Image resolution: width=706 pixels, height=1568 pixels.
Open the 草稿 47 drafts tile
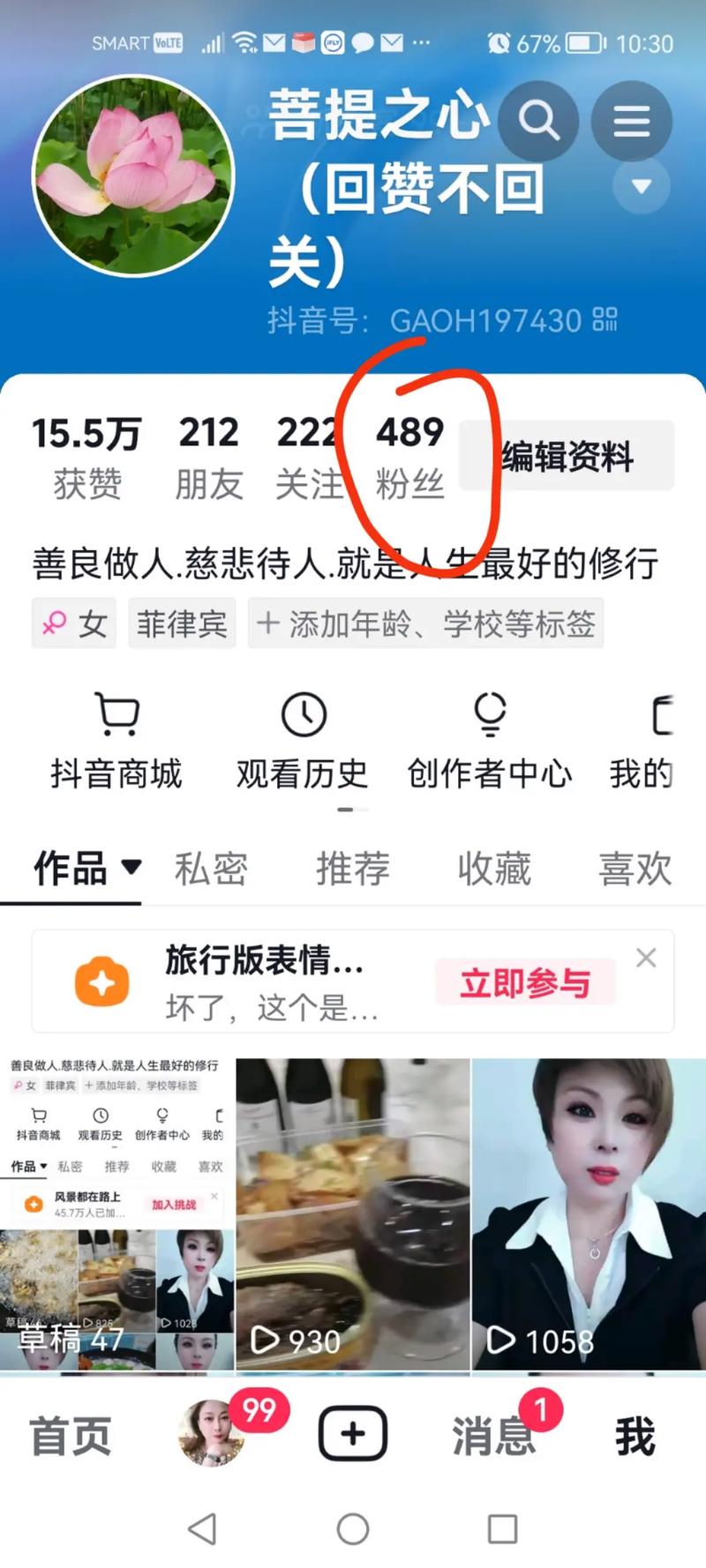(x=116, y=1214)
